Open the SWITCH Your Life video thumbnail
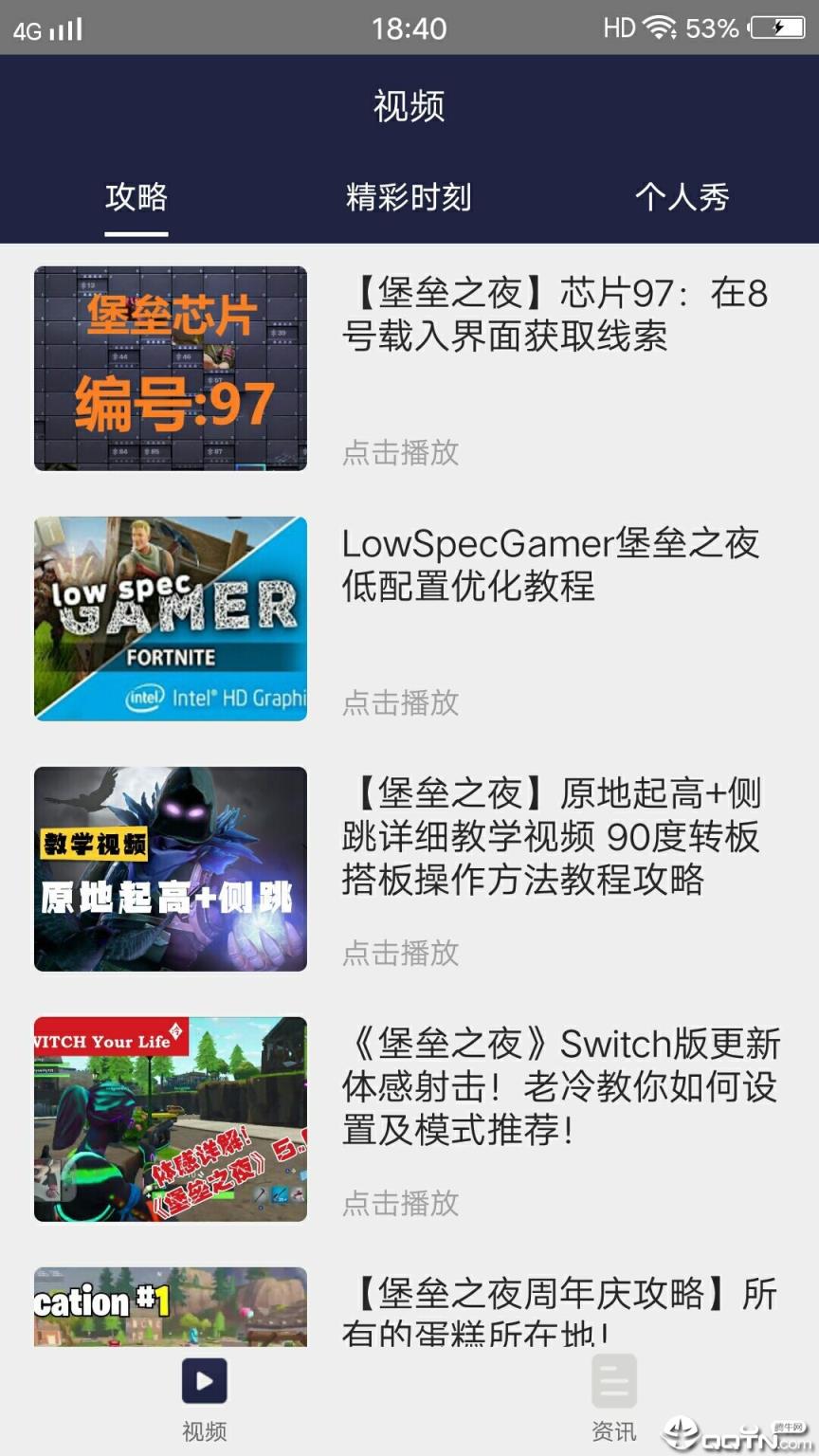 pyautogui.click(x=171, y=1120)
